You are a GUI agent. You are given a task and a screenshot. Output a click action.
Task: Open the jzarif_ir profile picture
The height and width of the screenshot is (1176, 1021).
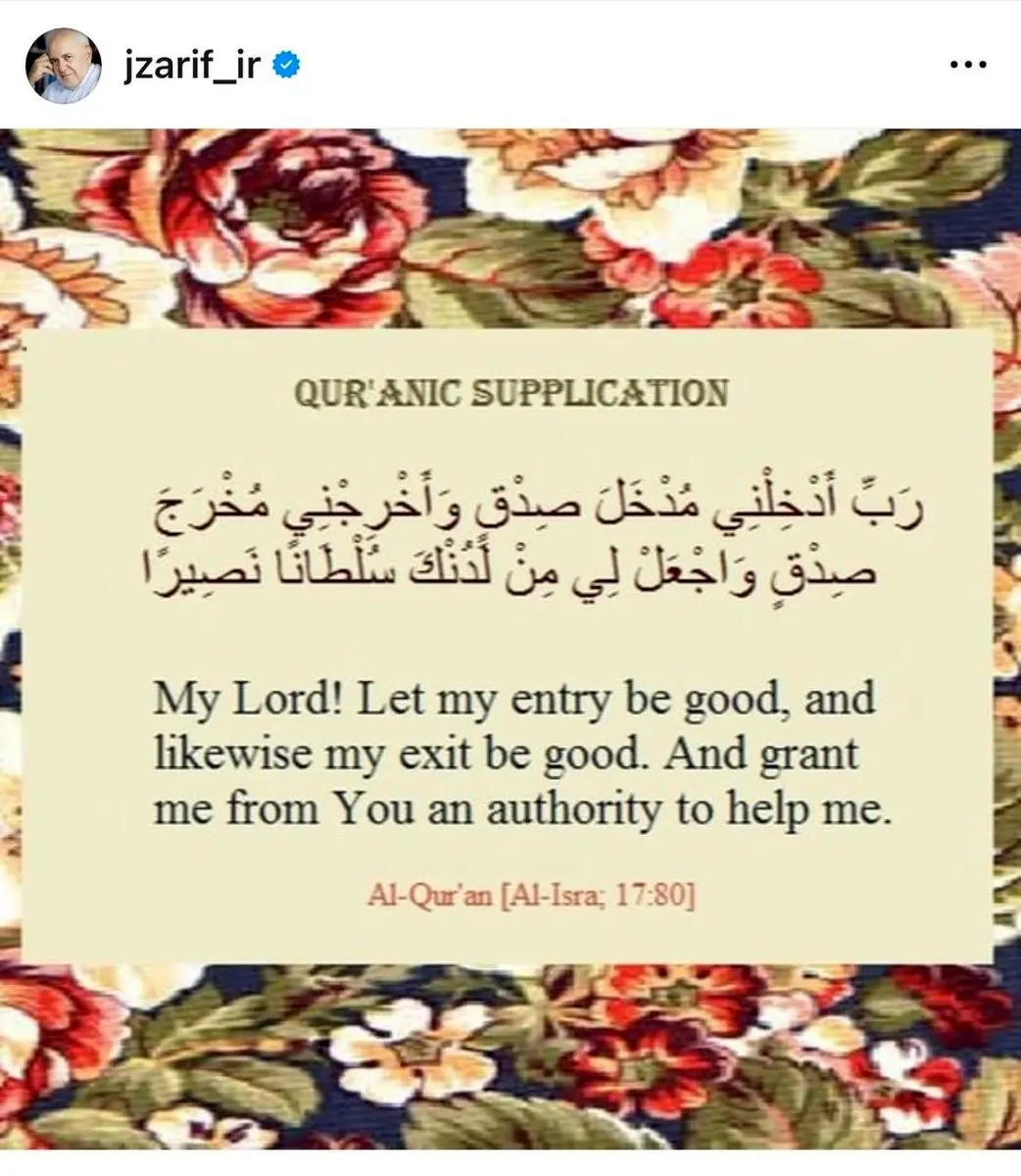(67, 68)
